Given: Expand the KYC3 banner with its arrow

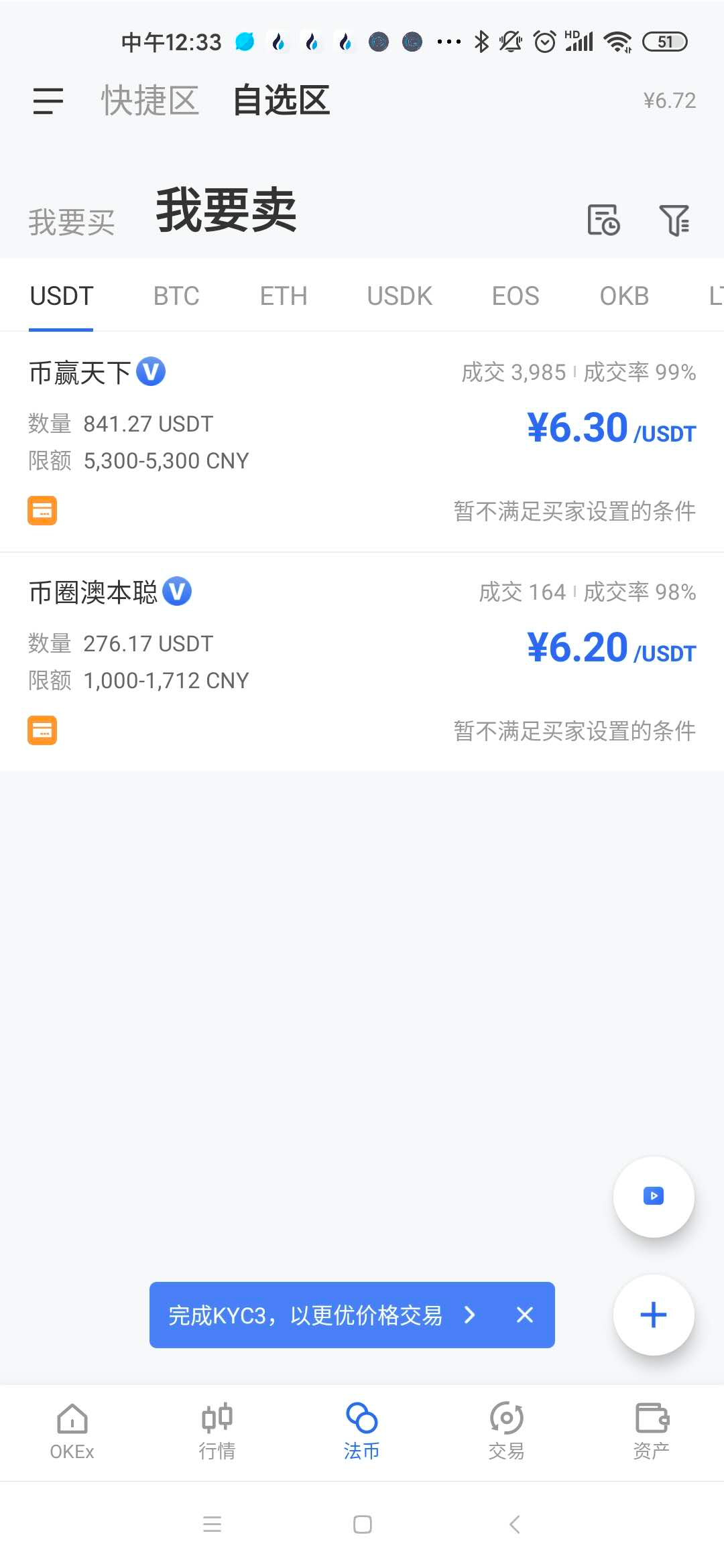Looking at the screenshot, I should pyautogui.click(x=469, y=1315).
